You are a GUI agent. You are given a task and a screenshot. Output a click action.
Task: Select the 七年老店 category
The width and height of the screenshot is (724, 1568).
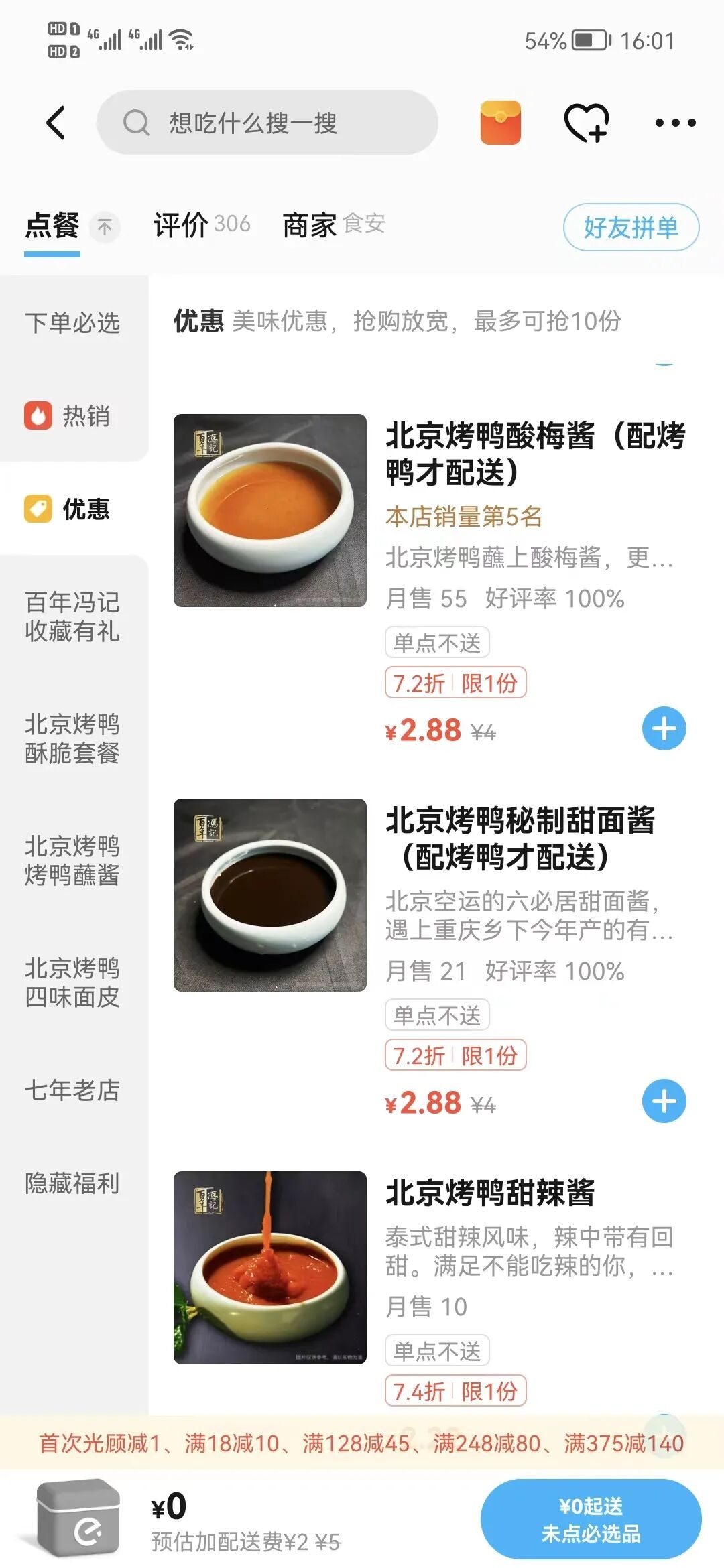point(73,1090)
